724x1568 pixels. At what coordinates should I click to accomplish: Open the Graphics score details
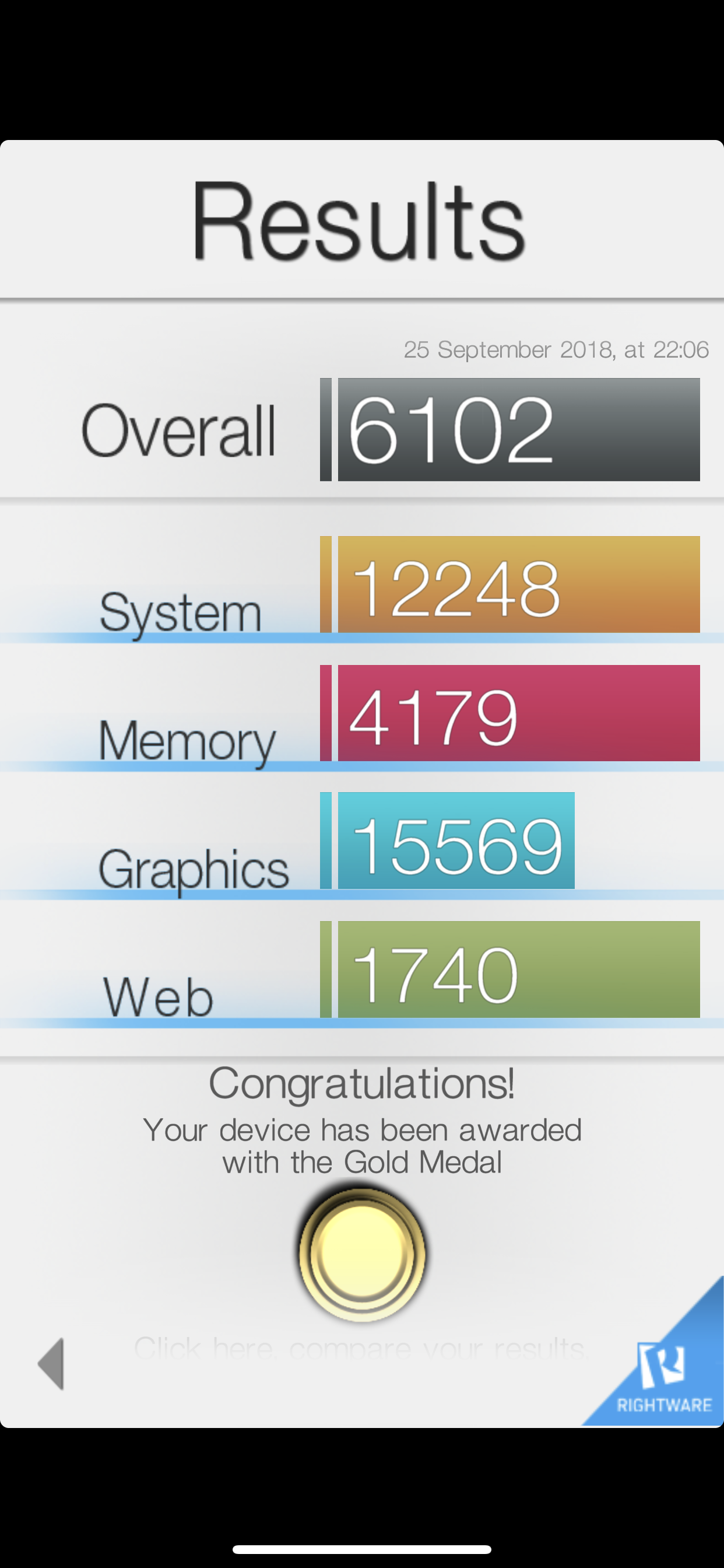(362, 843)
